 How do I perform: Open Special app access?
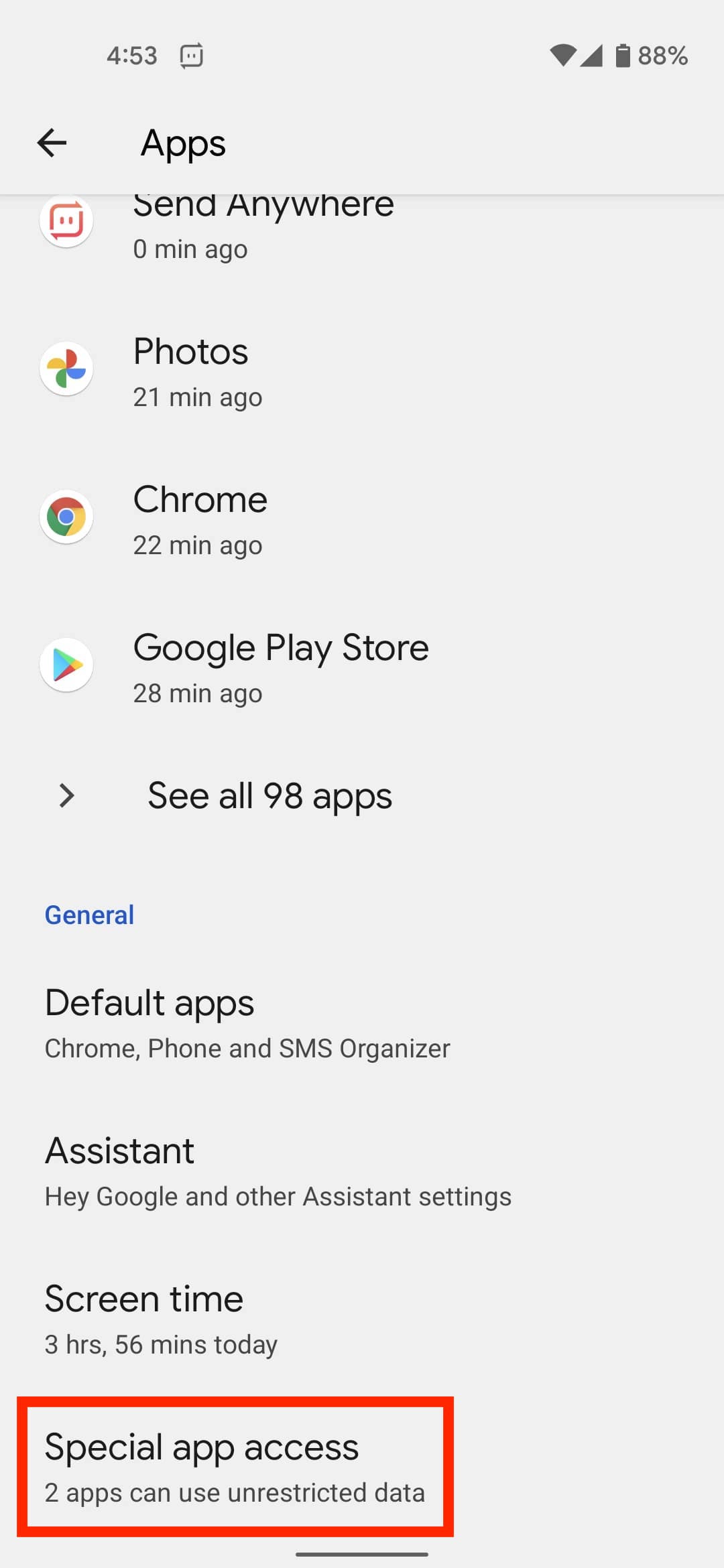235,1466
